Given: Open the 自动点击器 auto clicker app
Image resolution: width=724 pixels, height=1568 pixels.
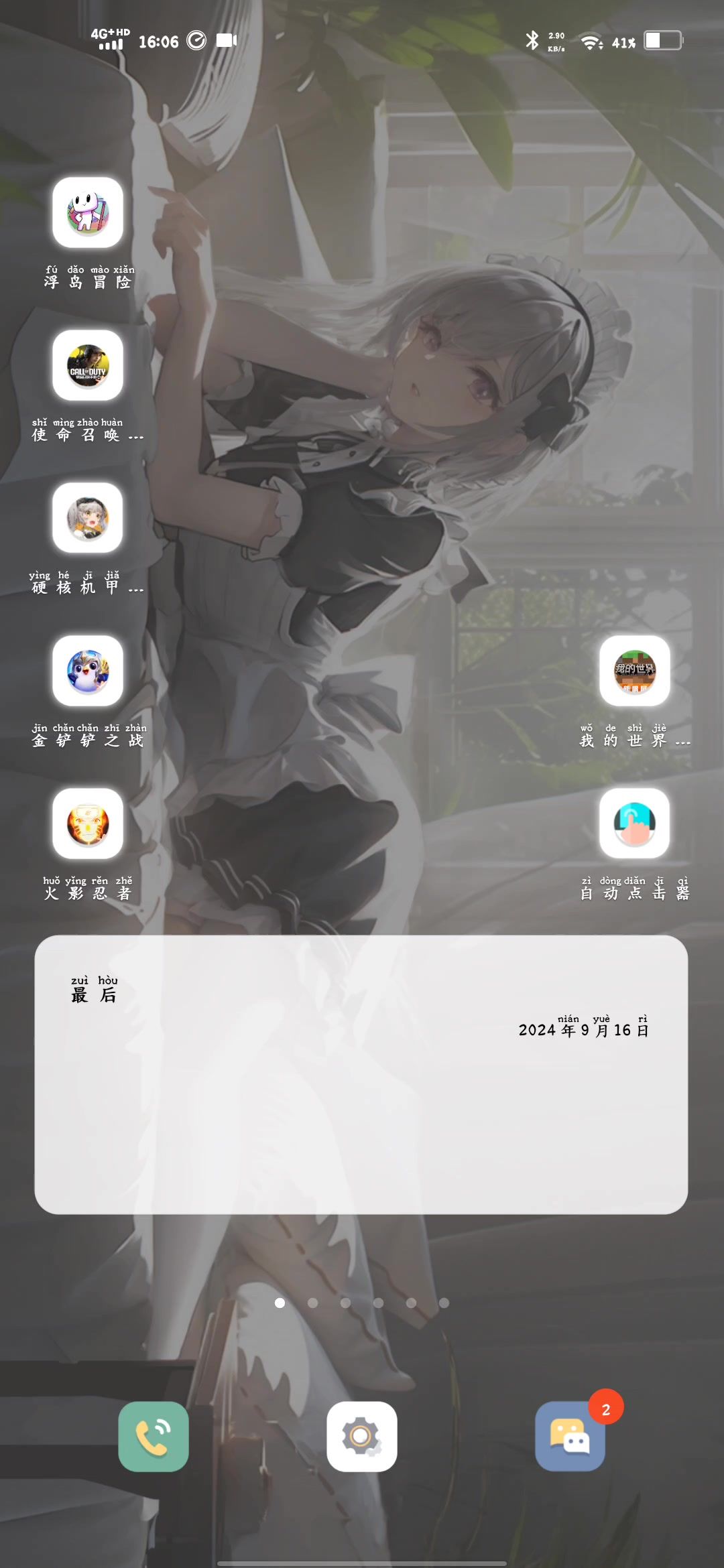Looking at the screenshot, I should pyautogui.click(x=634, y=824).
